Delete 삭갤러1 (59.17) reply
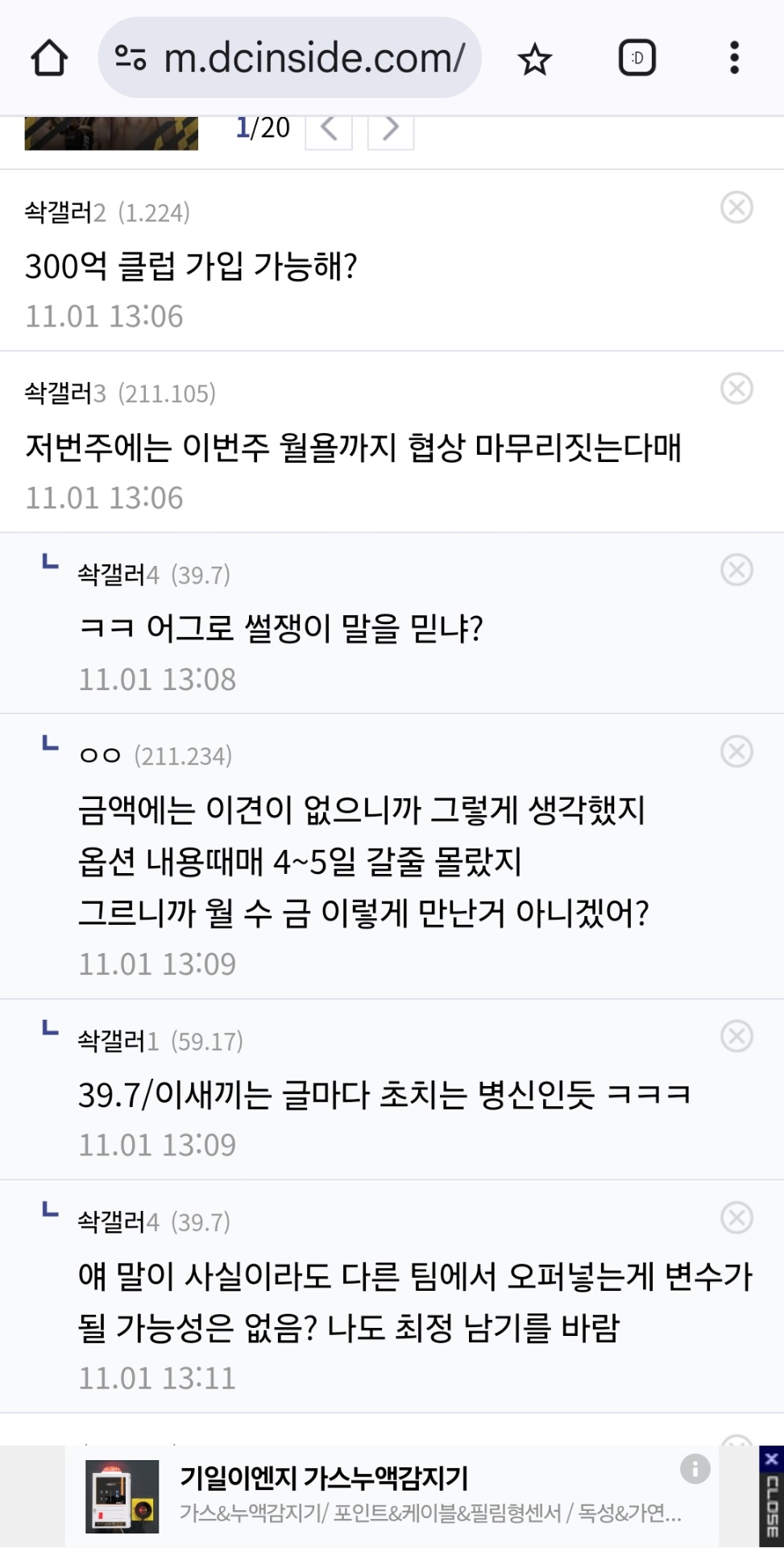Screen dimensions: 784x1548 pyautogui.click(x=736, y=1036)
